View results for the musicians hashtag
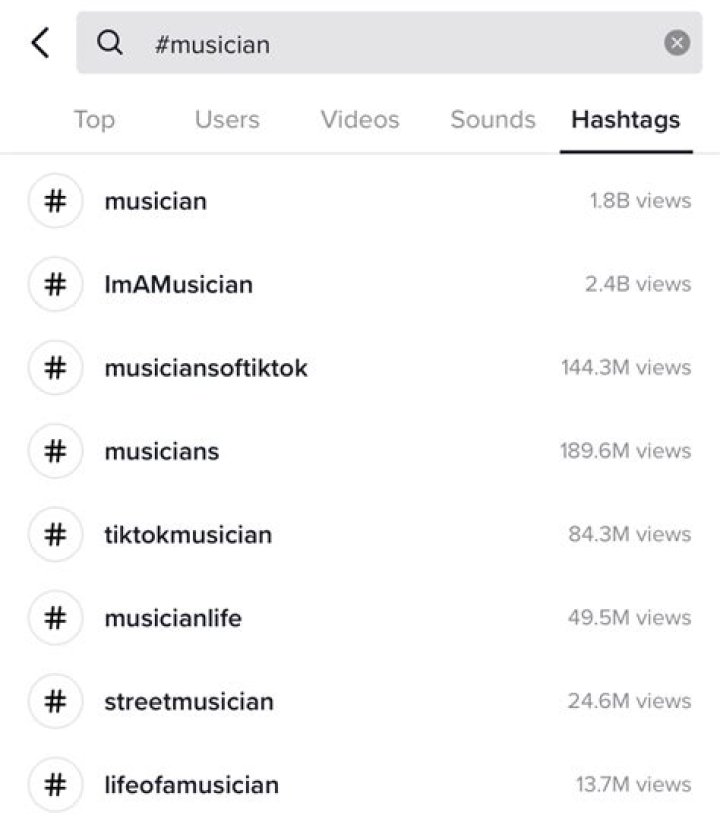720x828 pixels. (161, 451)
